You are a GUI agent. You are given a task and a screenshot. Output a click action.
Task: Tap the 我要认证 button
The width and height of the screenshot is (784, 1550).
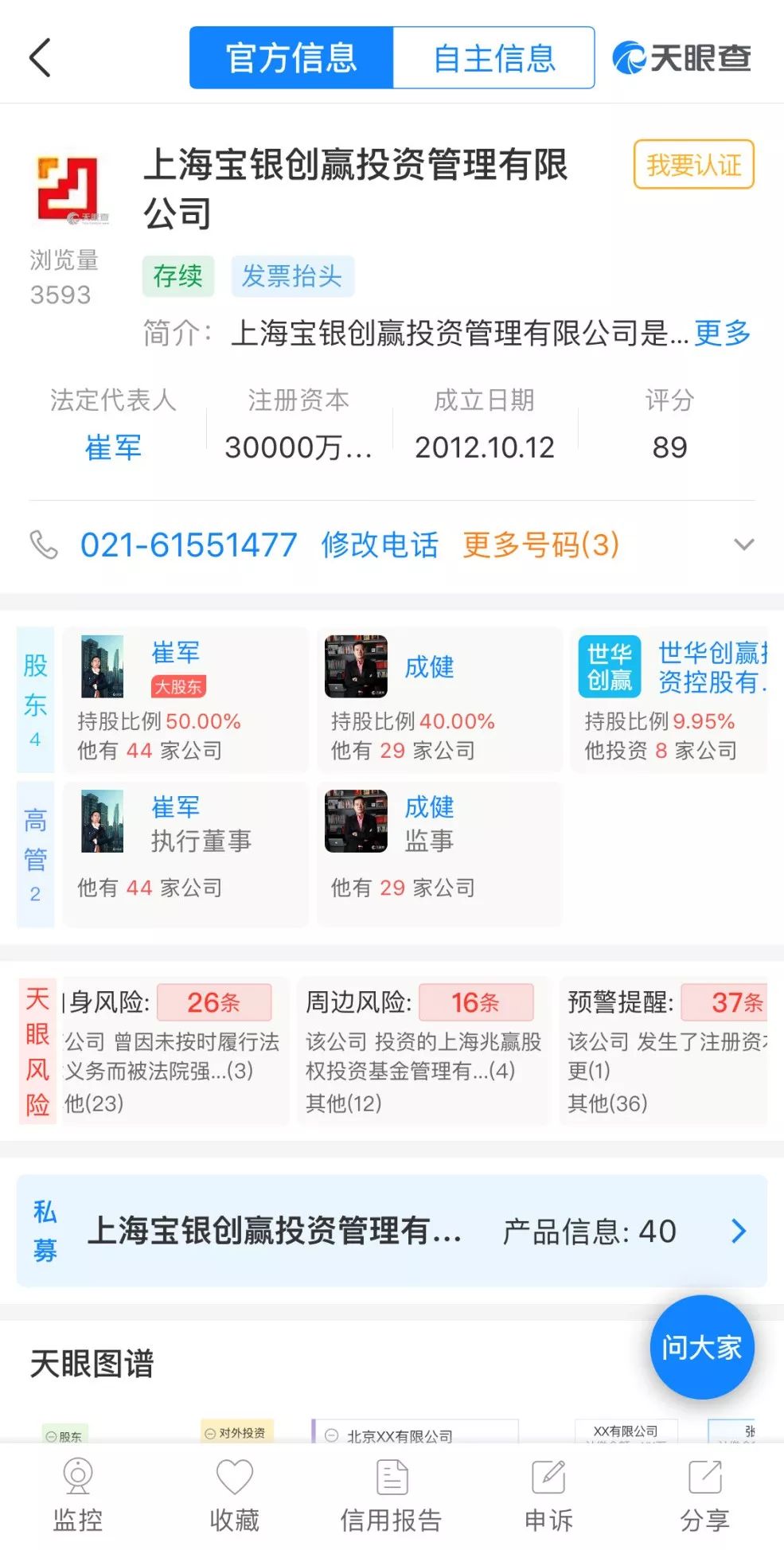(693, 165)
